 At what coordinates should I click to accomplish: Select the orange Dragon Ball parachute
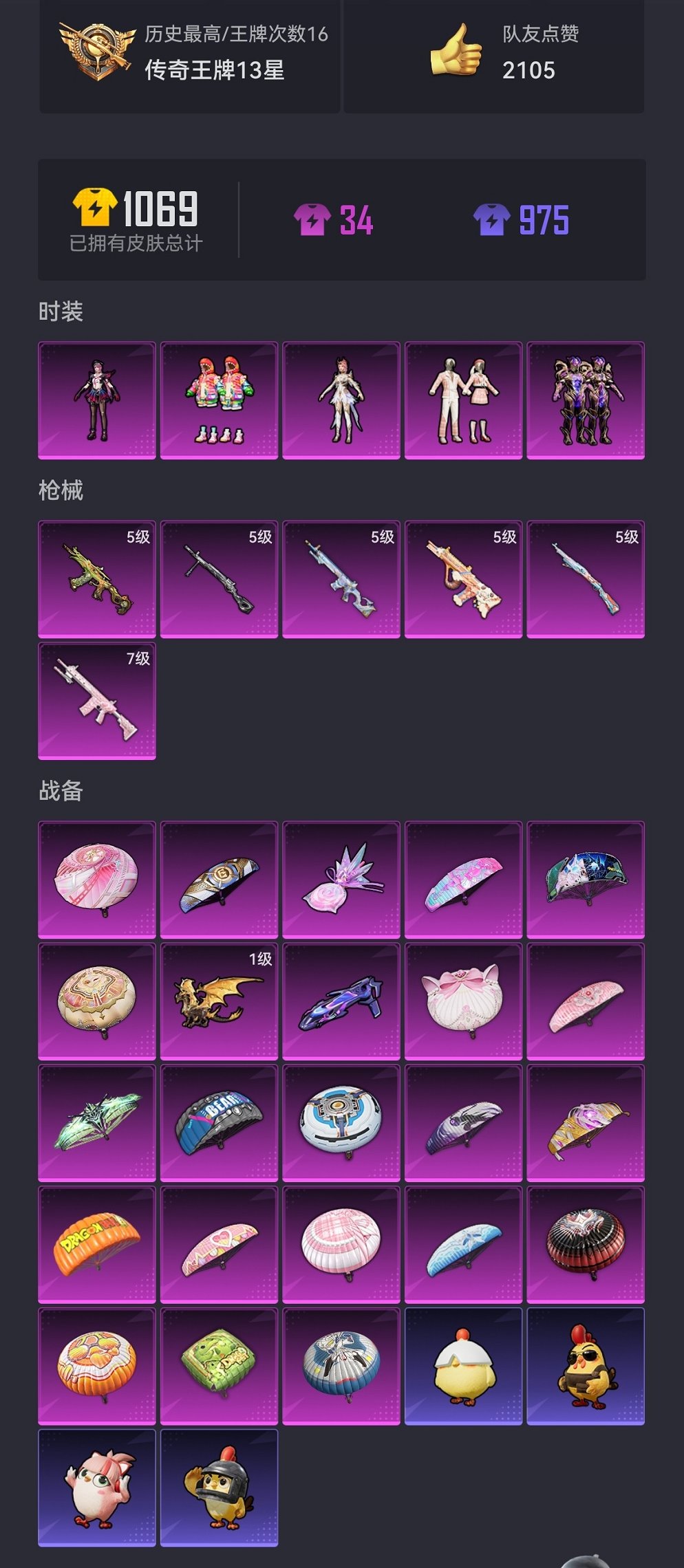97,1245
